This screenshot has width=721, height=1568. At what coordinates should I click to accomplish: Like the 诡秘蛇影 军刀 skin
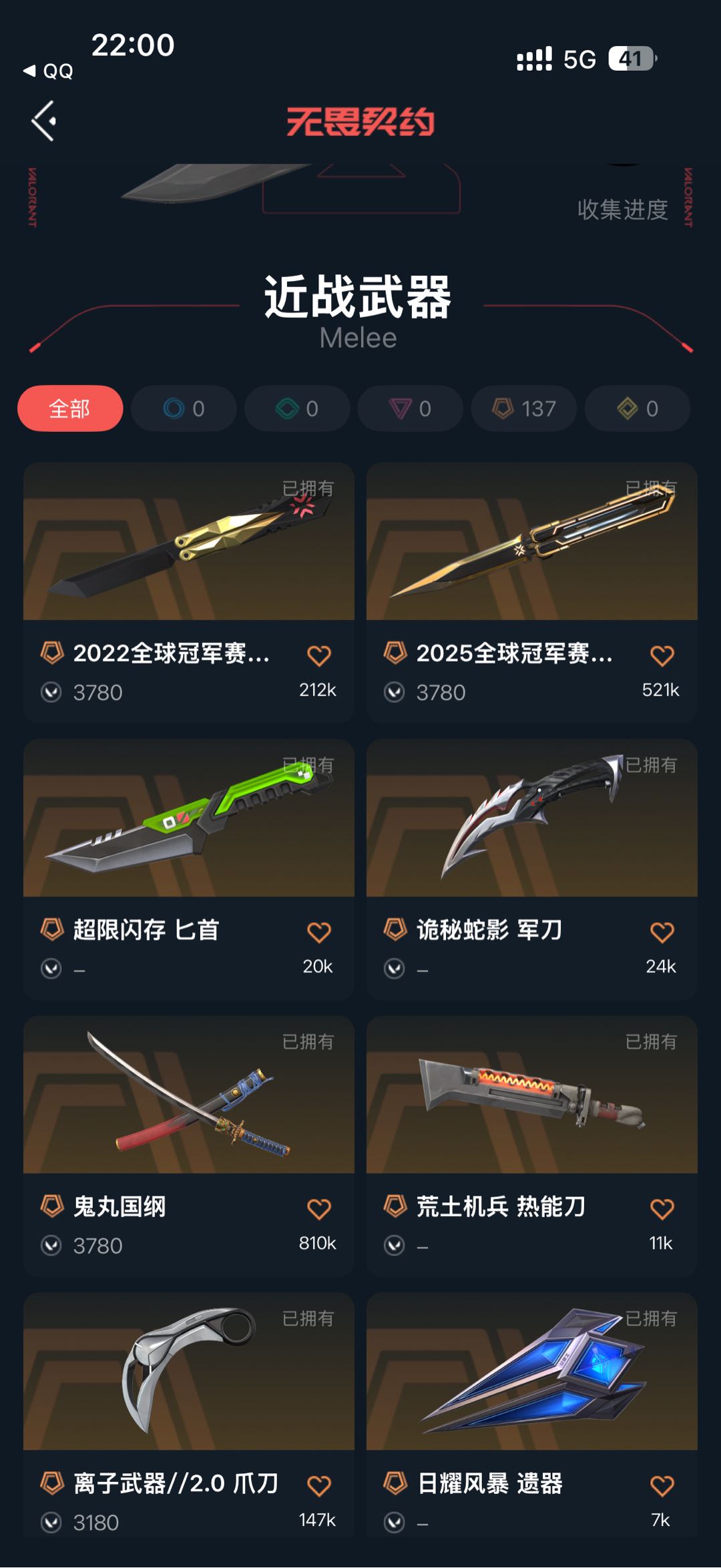click(662, 932)
